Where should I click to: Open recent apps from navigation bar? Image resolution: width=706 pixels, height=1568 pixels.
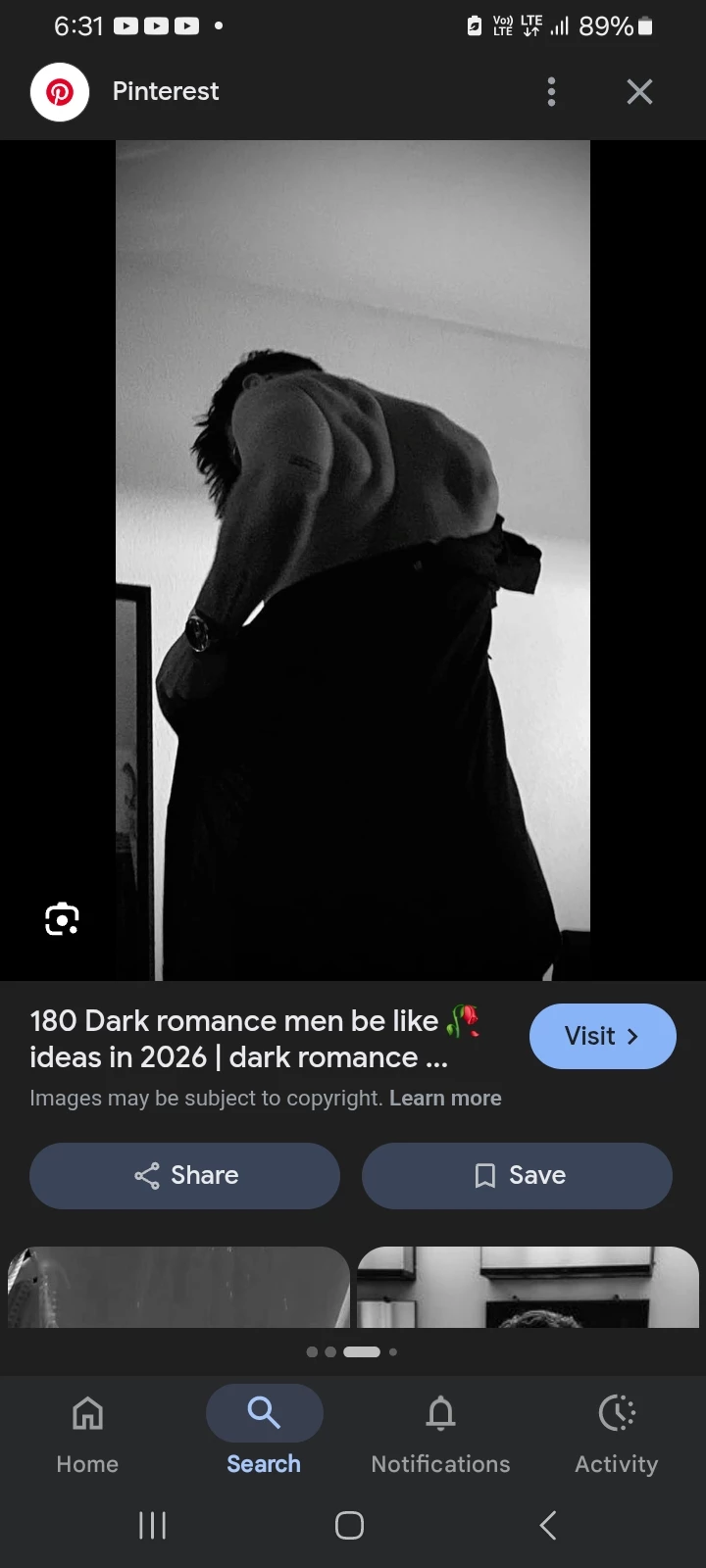pyautogui.click(x=152, y=1525)
